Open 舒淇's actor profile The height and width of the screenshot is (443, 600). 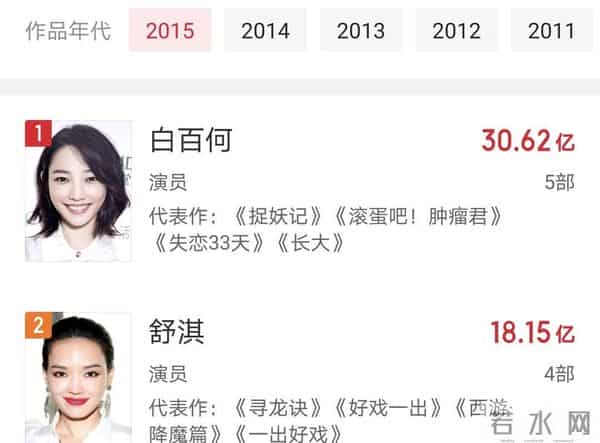click(177, 331)
